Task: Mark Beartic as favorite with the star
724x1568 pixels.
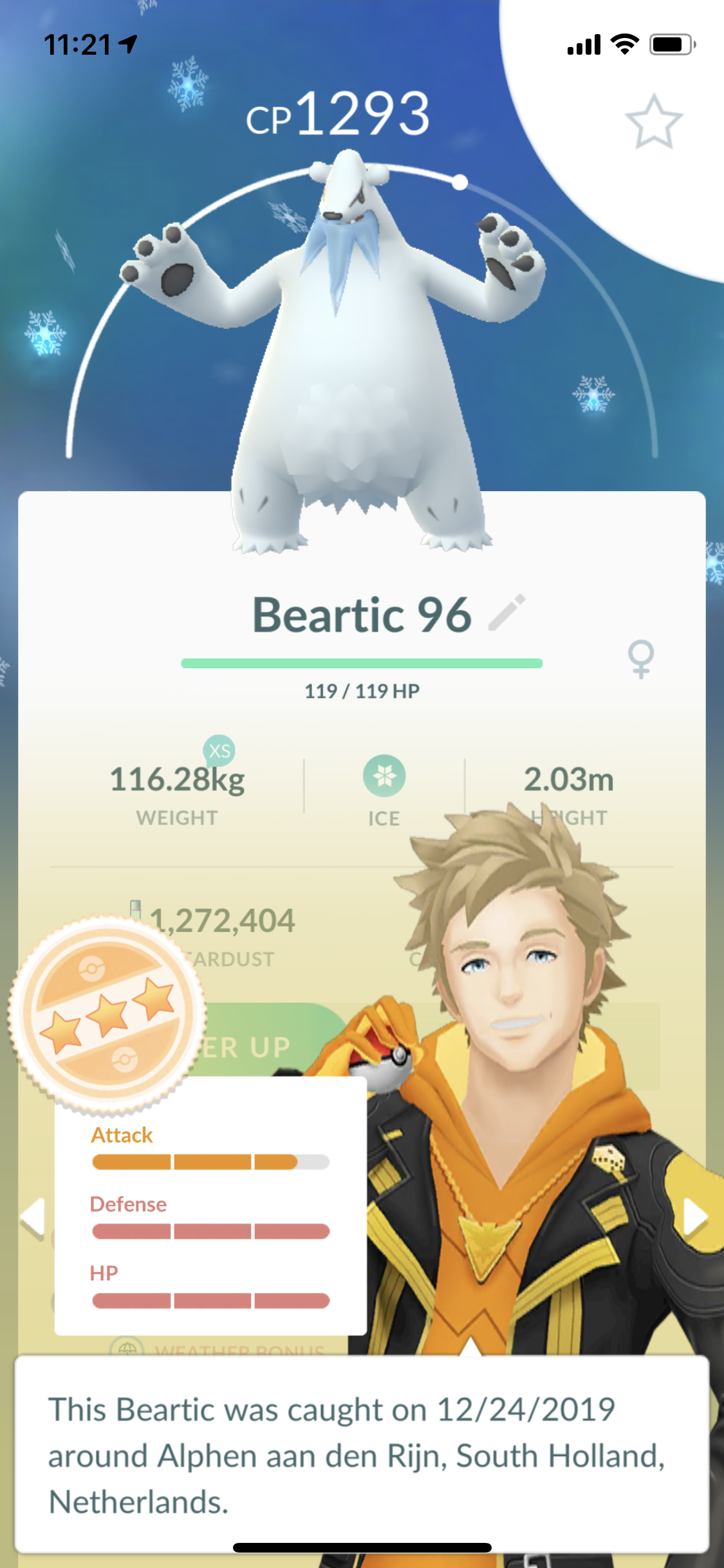Action: pos(653,122)
